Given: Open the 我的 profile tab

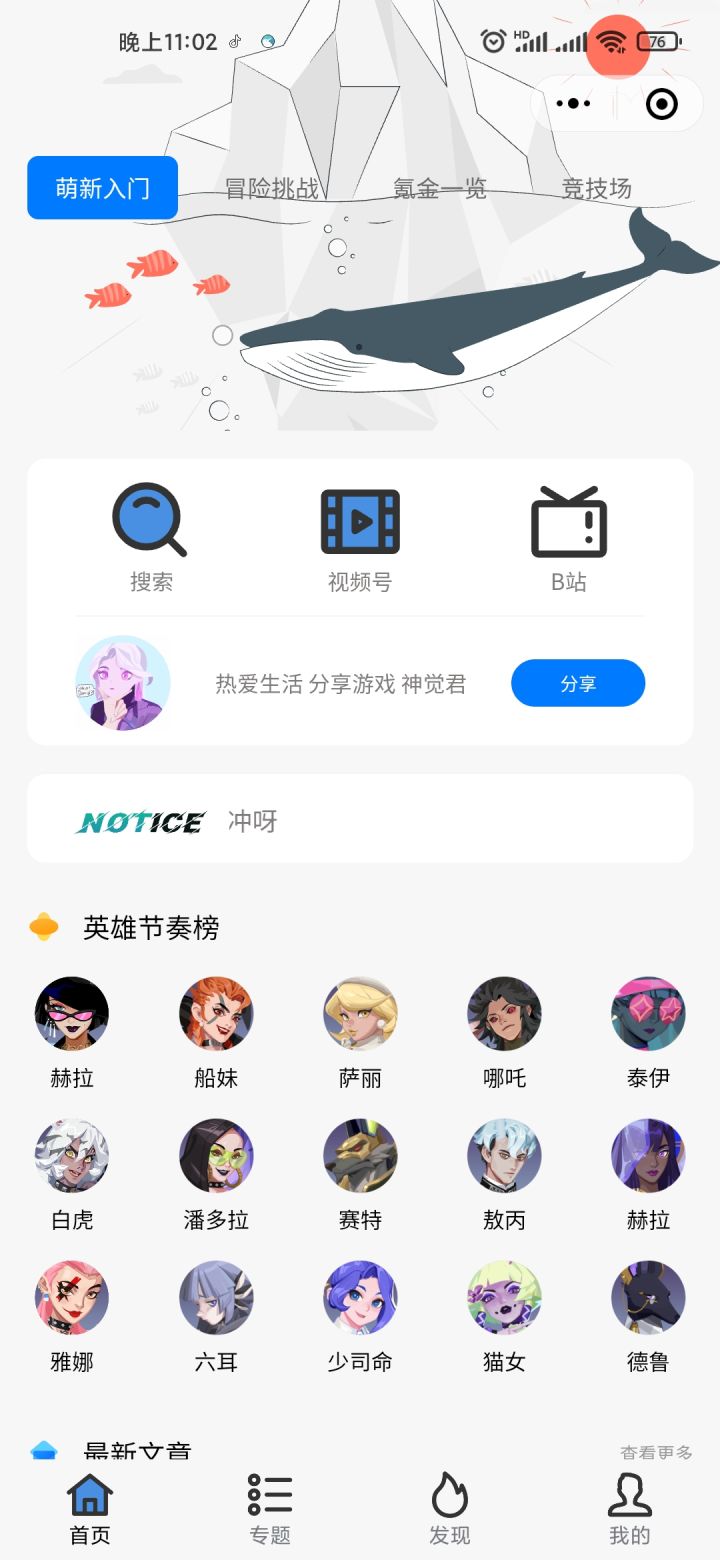Looking at the screenshot, I should click(x=630, y=1510).
